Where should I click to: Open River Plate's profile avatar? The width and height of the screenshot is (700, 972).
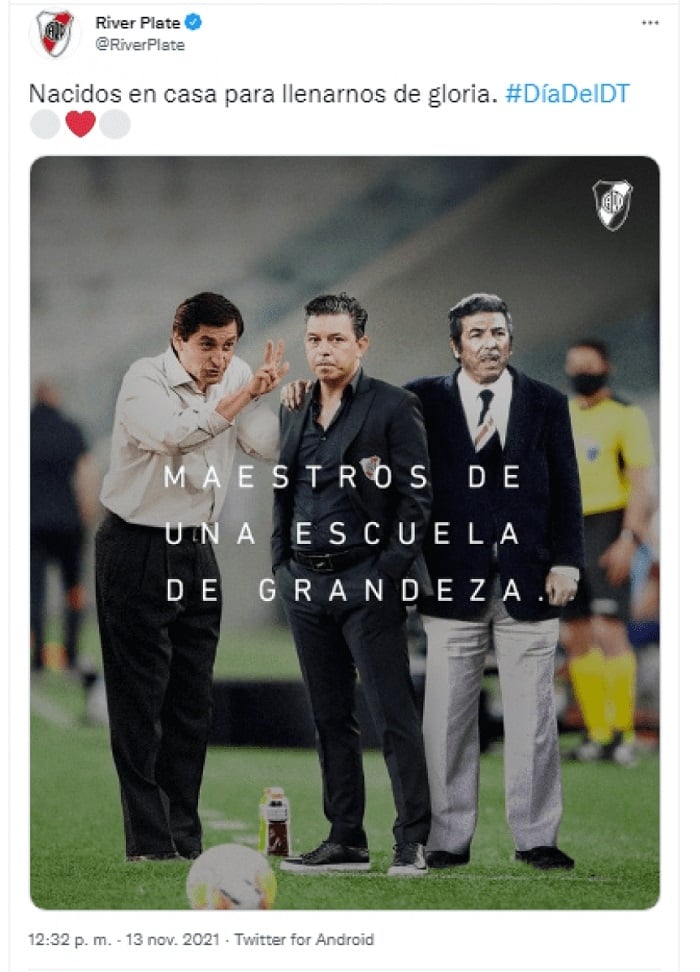(x=55, y=33)
